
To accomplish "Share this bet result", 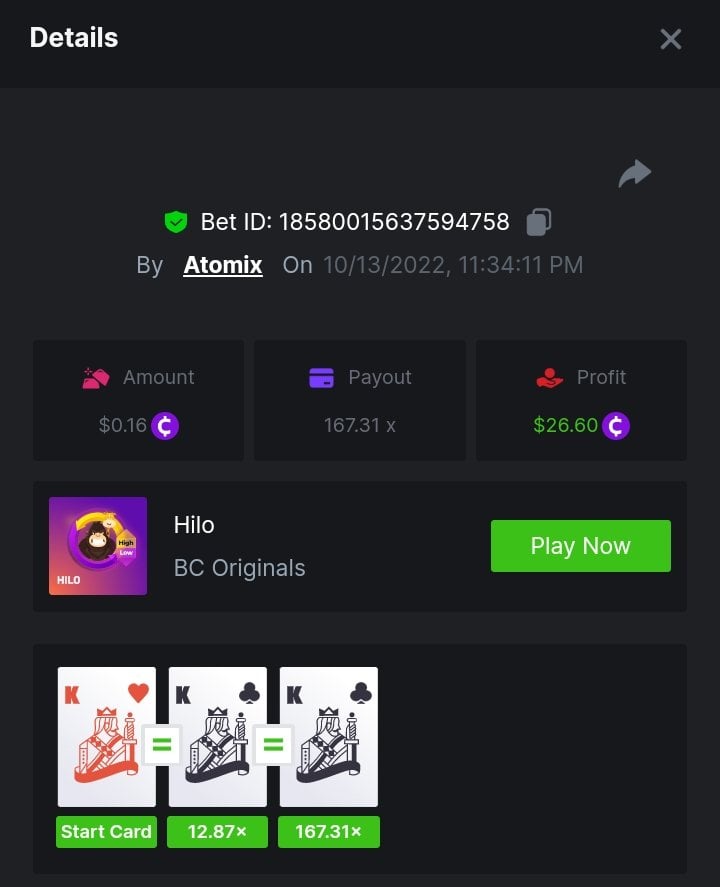I will coord(634,174).
